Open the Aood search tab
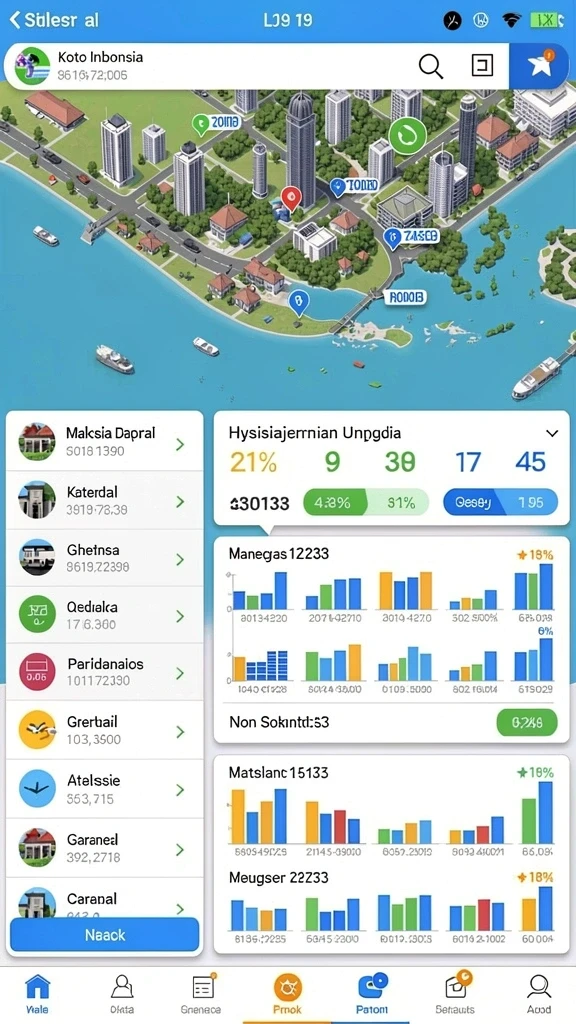This screenshot has height=1024, width=576. (538, 993)
